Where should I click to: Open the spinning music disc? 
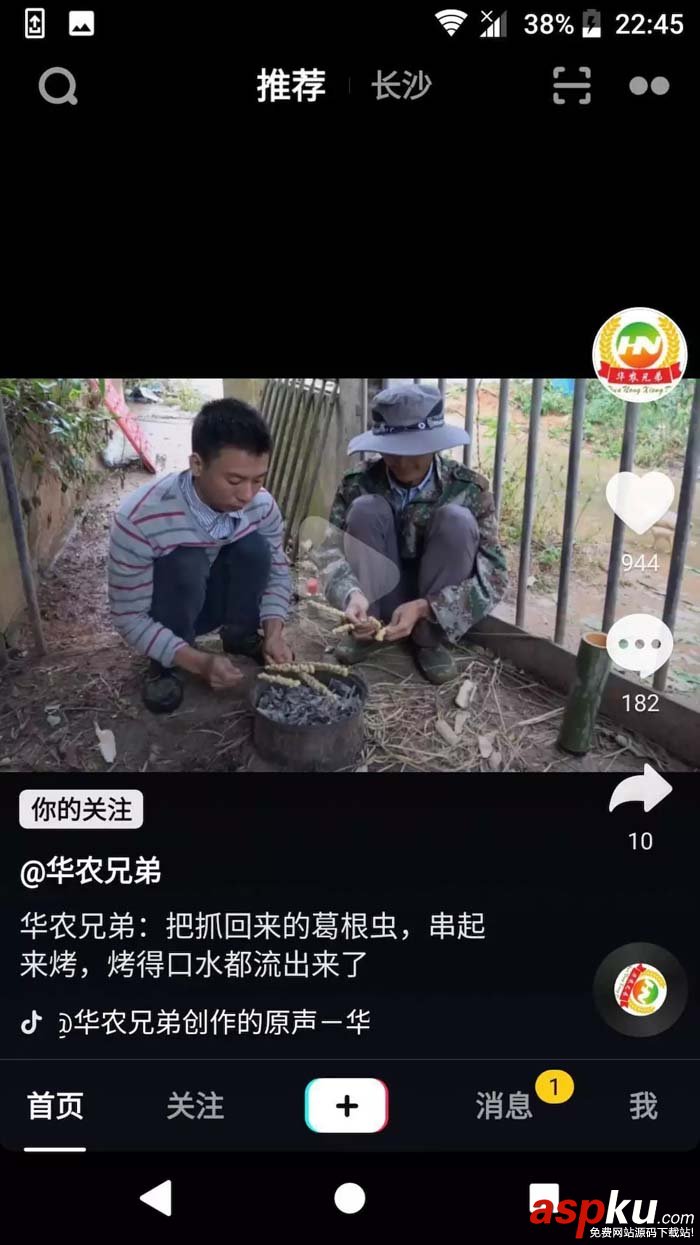coord(640,989)
